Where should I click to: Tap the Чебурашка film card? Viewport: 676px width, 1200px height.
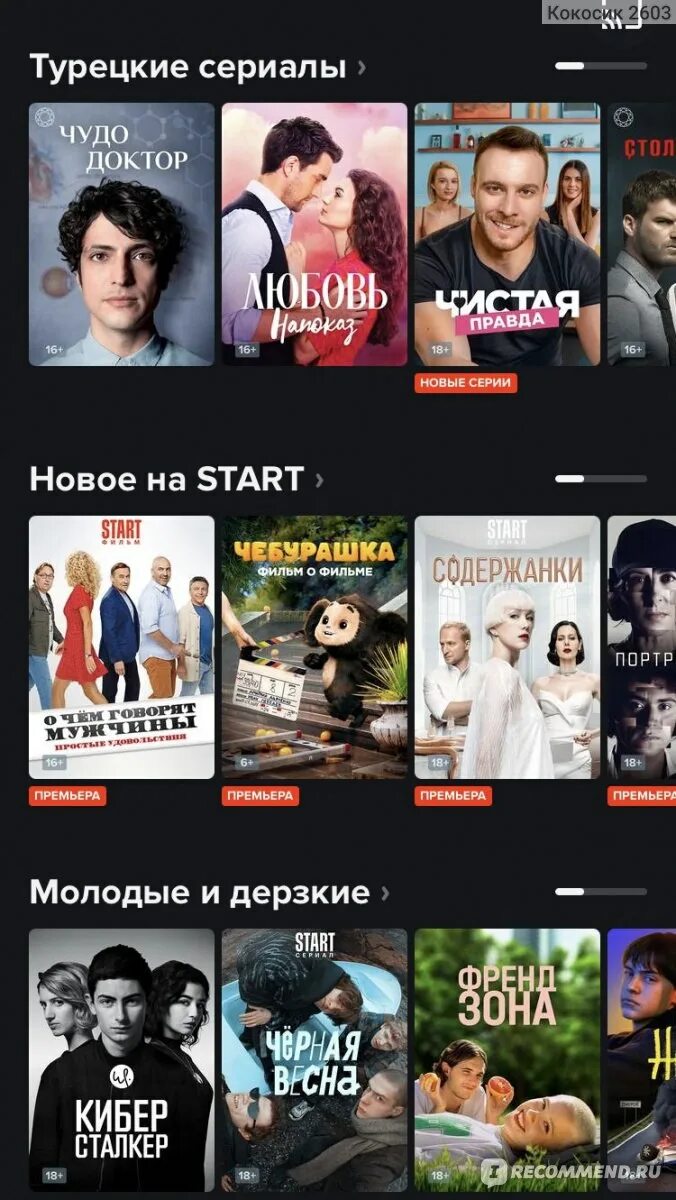click(314, 647)
